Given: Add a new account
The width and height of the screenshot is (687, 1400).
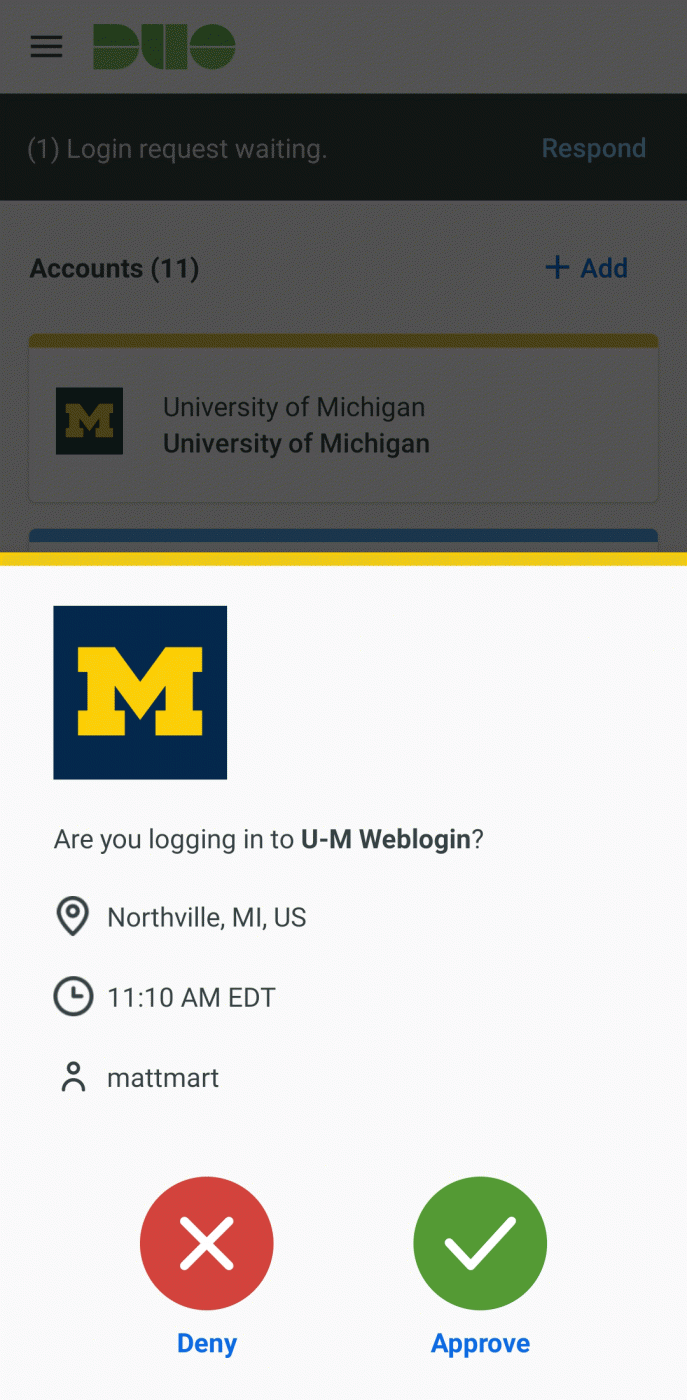Looking at the screenshot, I should 586,268.
